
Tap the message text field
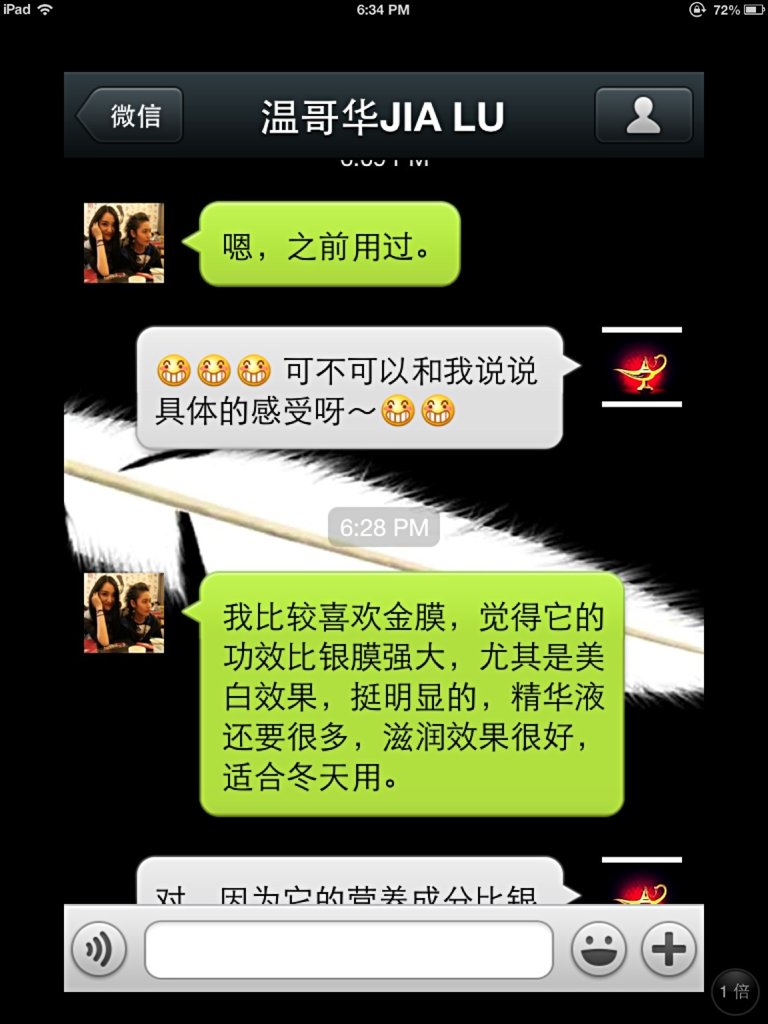tap(348, 949)
